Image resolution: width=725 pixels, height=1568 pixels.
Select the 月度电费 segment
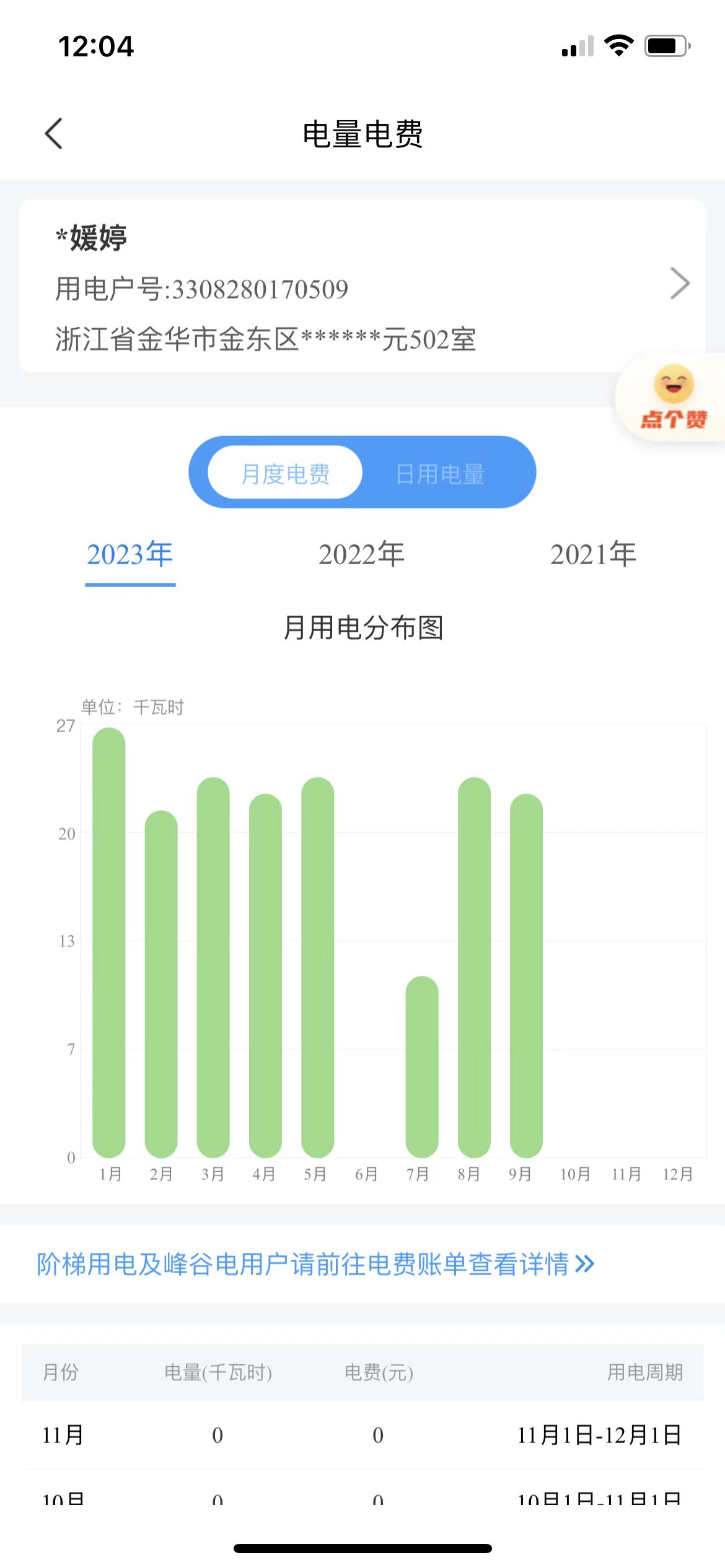(285, 473)
